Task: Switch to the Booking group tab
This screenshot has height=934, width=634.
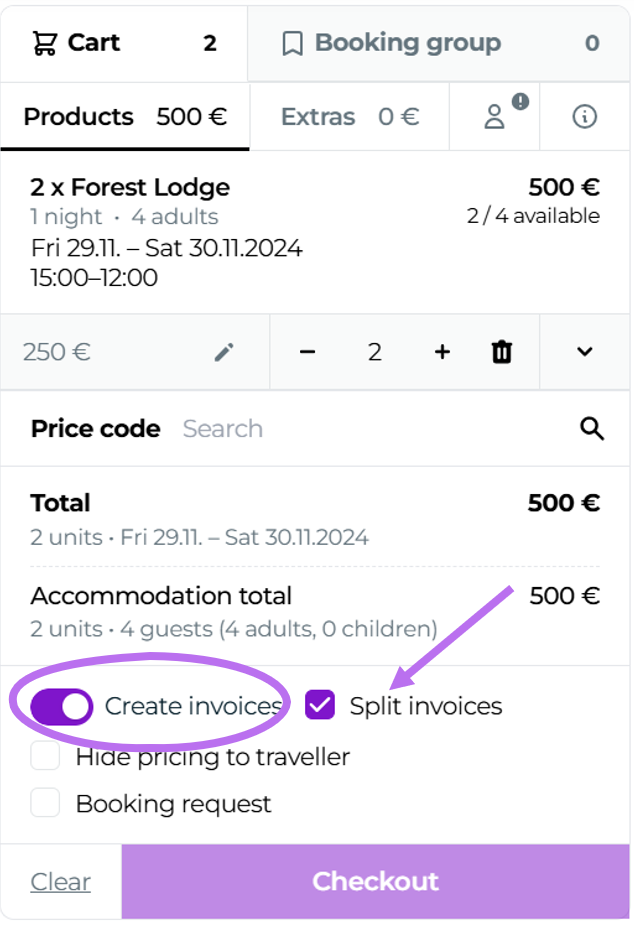Action: [438, 43]
